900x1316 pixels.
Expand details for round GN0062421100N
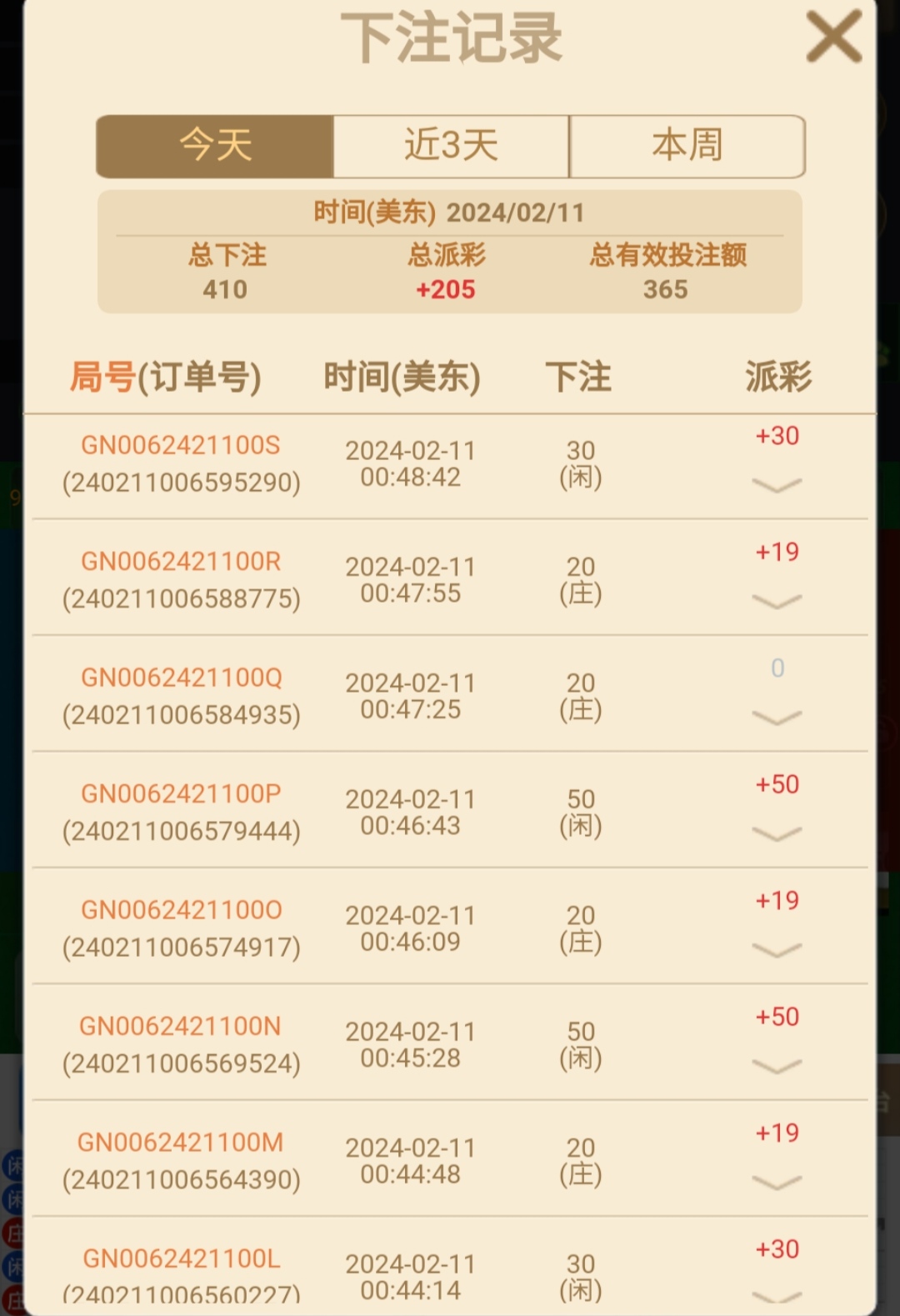point(777,1066)
